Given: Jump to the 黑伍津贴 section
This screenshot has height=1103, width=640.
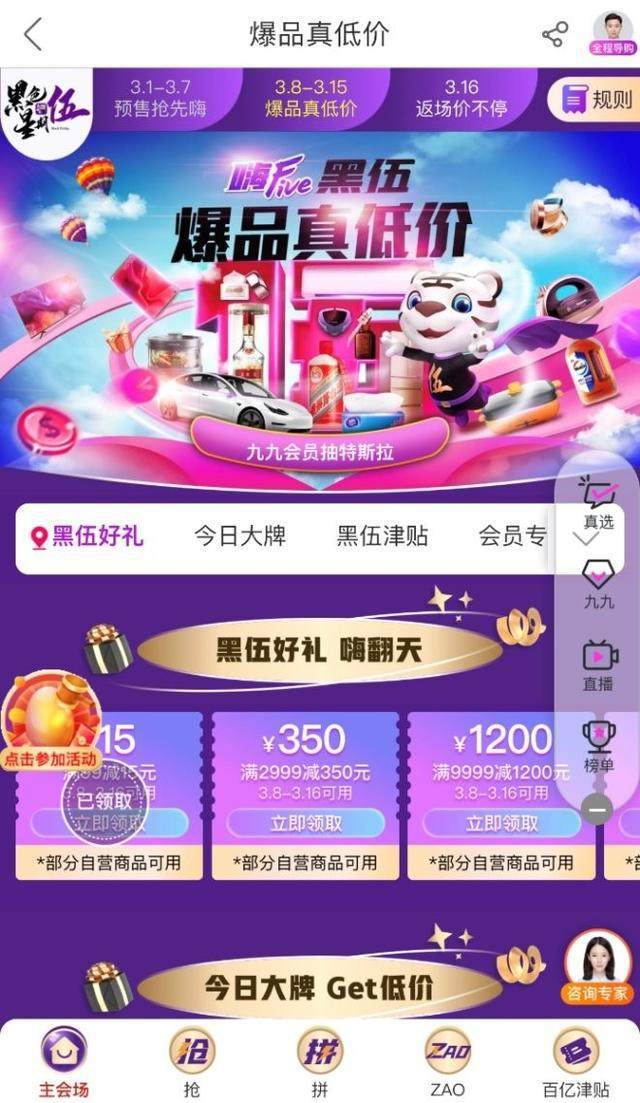Looking at the screenshot, I should 383,537.
